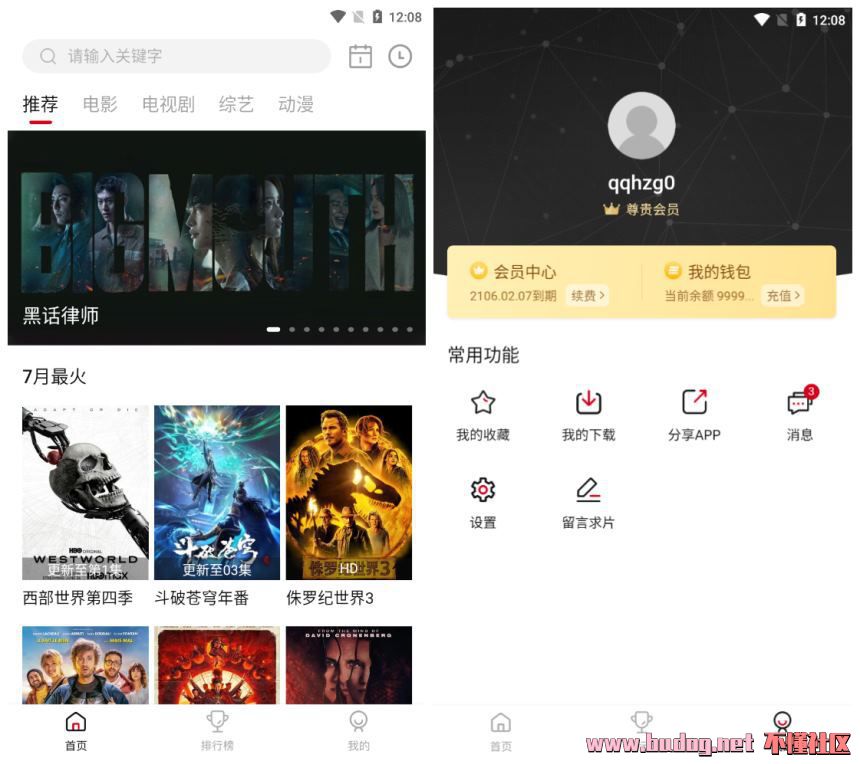Screen dimensions: 860x764
Task: Open 西部世界第四季 poster
Action: [85, 492]
